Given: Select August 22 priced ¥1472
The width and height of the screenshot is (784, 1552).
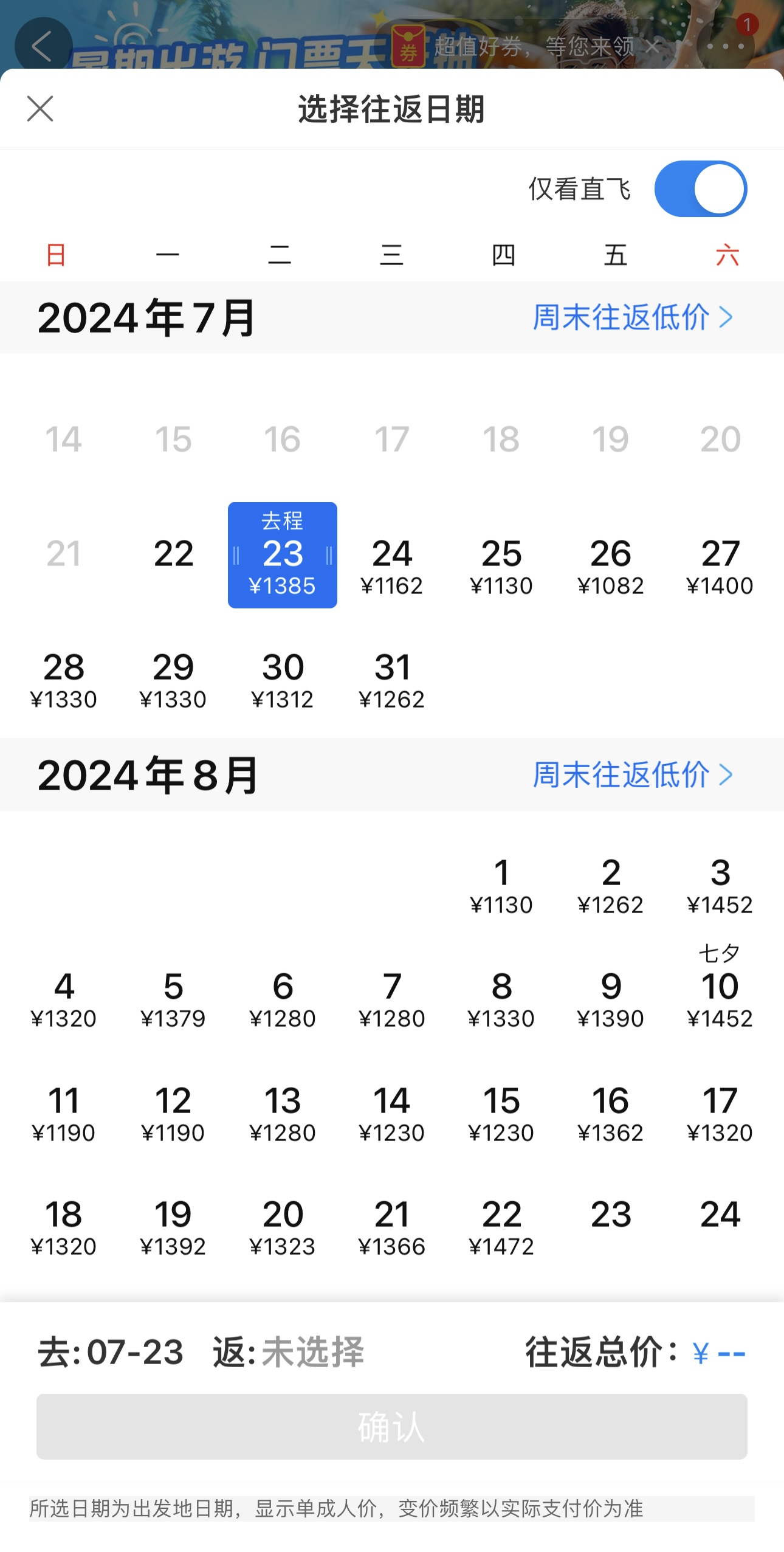Looking at the screenshot, I should 501,1227.
